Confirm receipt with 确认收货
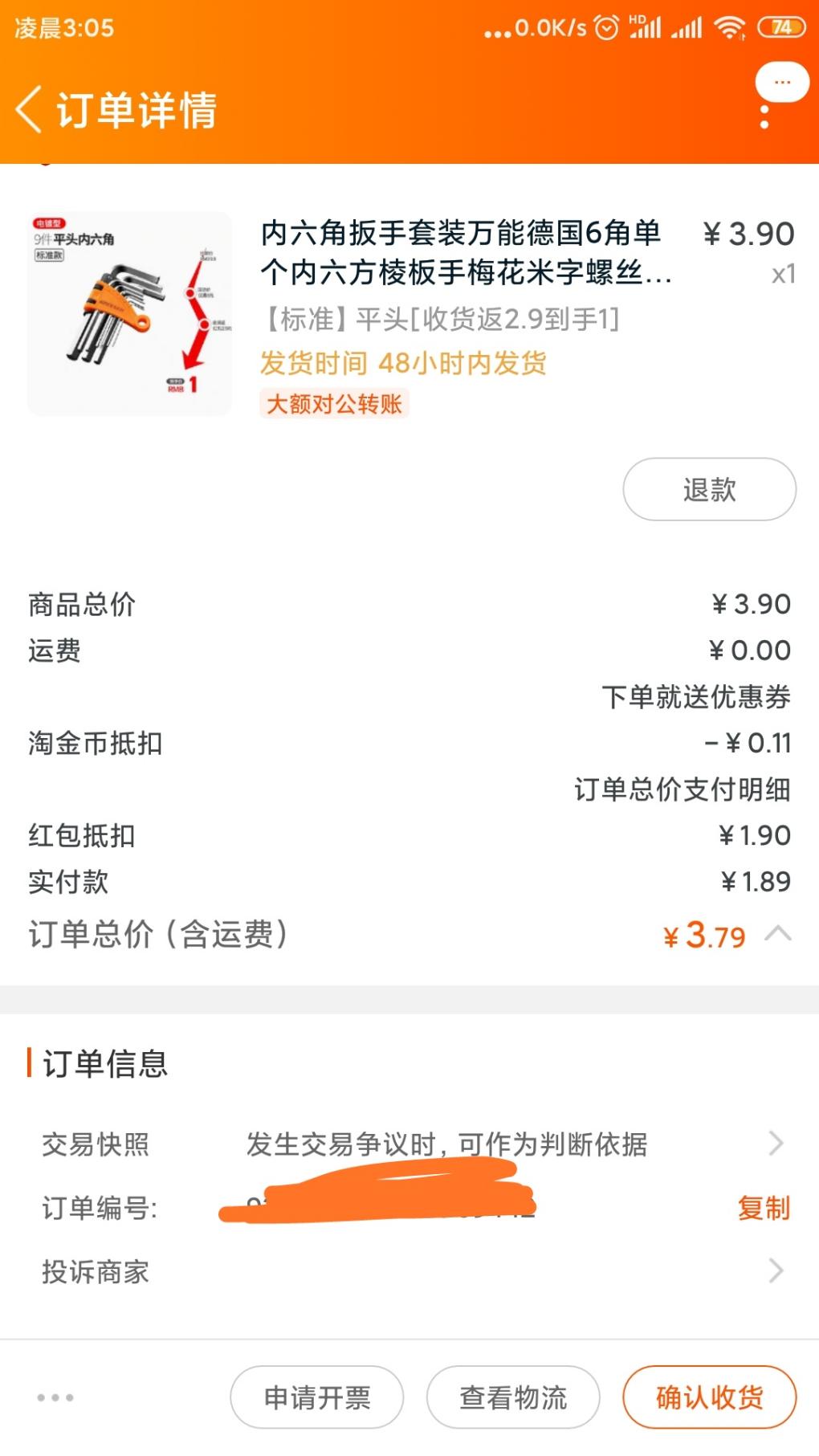The height and width of the screenshot is (1456, 819). (x=709, y=1397)
